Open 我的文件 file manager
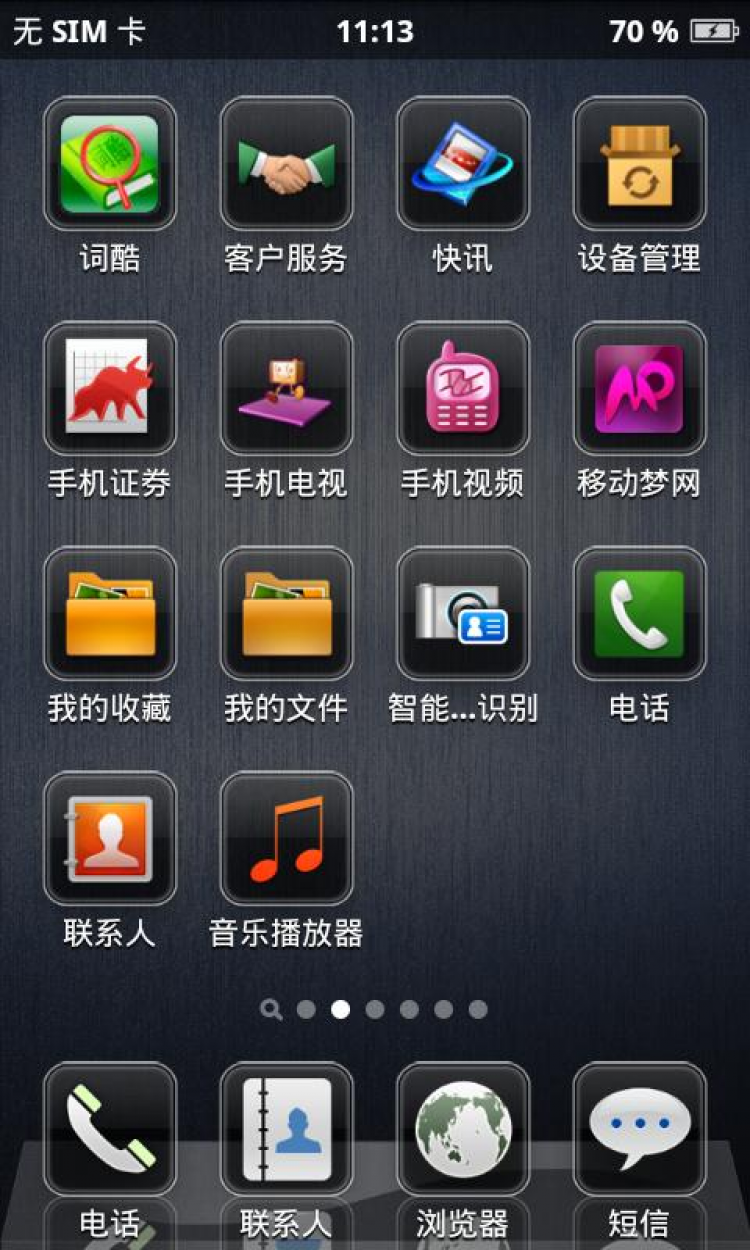The height and width of the screenshot is (1250, 750). click(287, 614)
